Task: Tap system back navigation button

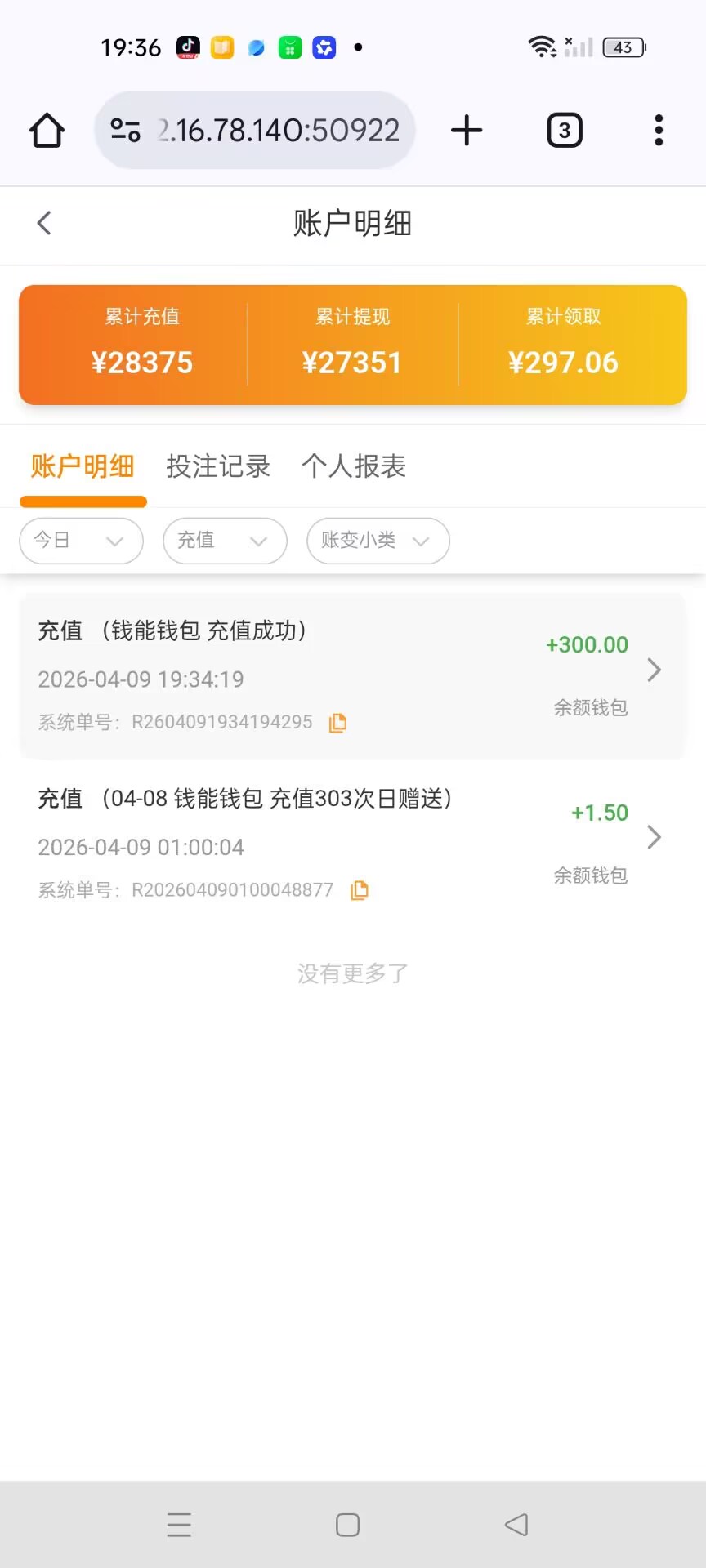Action: click(x=516, y=1525)
